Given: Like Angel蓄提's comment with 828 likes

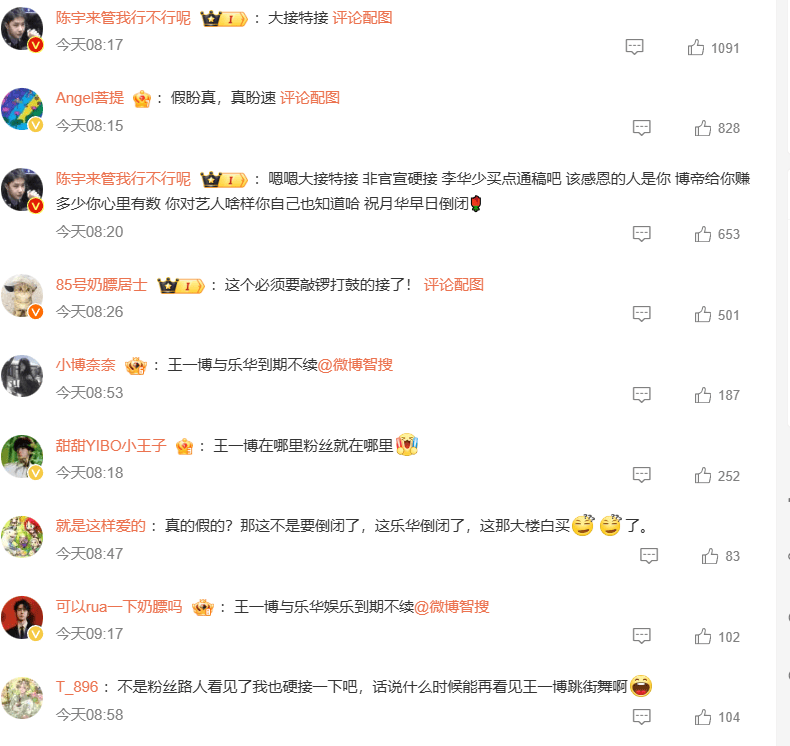Looking at the screenshot, I should coord(703,128).
